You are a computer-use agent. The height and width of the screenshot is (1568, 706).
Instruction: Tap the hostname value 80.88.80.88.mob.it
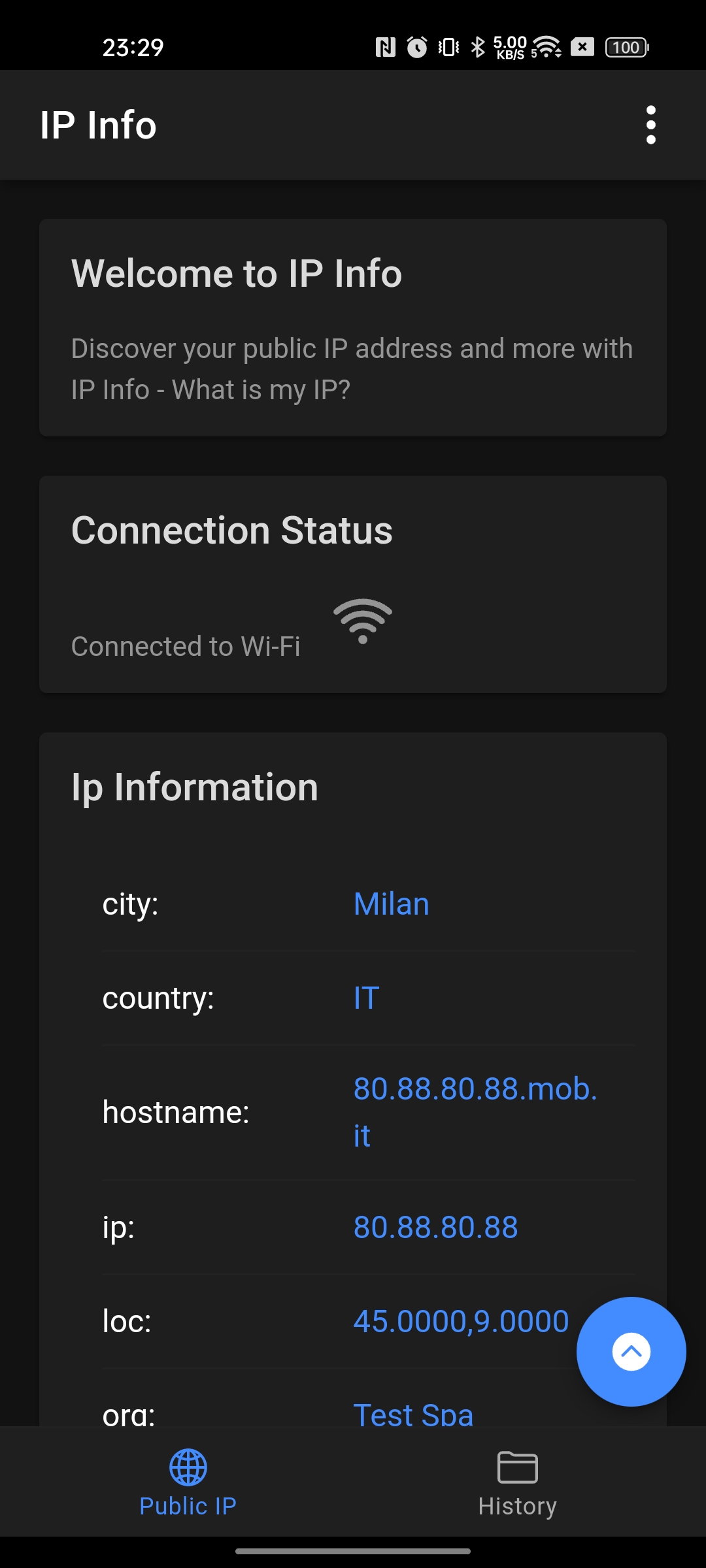pyautogui.click(x=475, y=1113)
